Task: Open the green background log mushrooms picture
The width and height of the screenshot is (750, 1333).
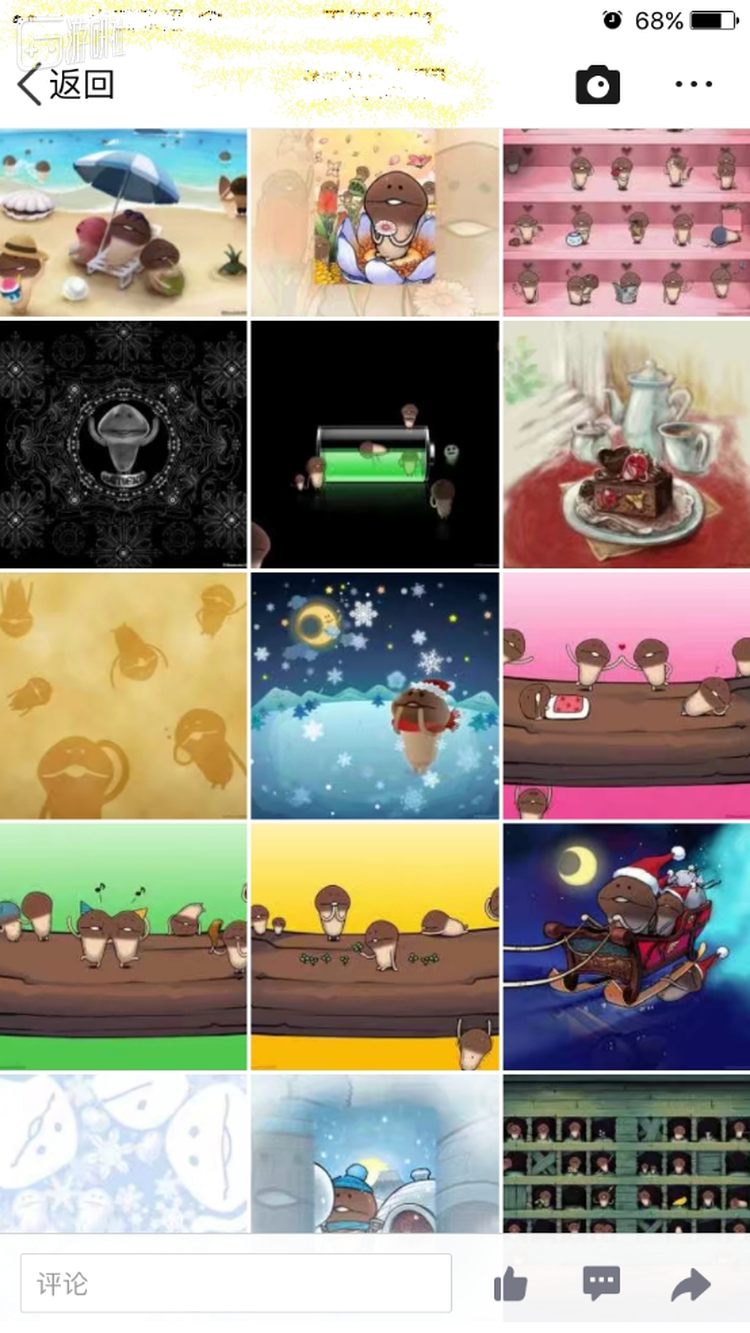Action: [123, 946]
